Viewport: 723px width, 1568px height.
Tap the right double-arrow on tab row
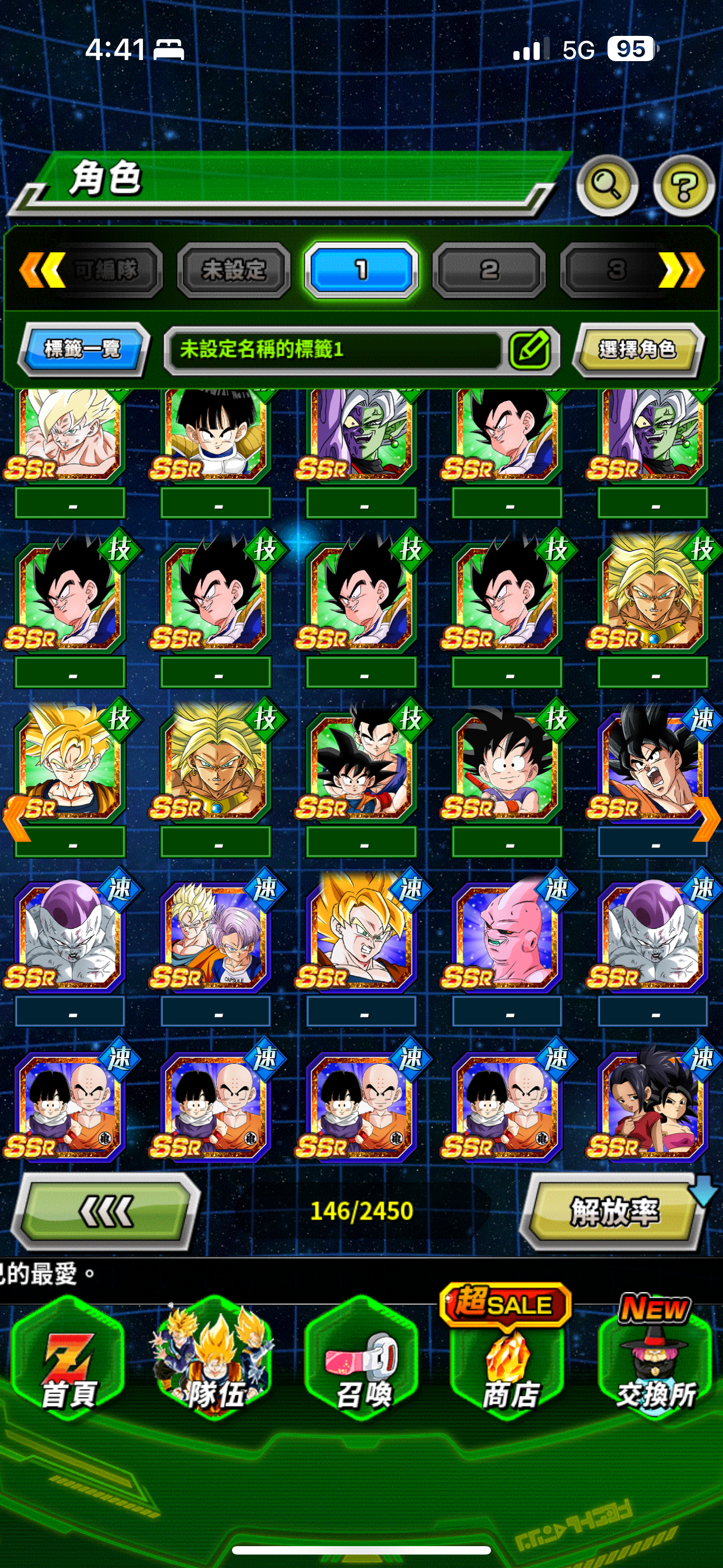point(682,270)
